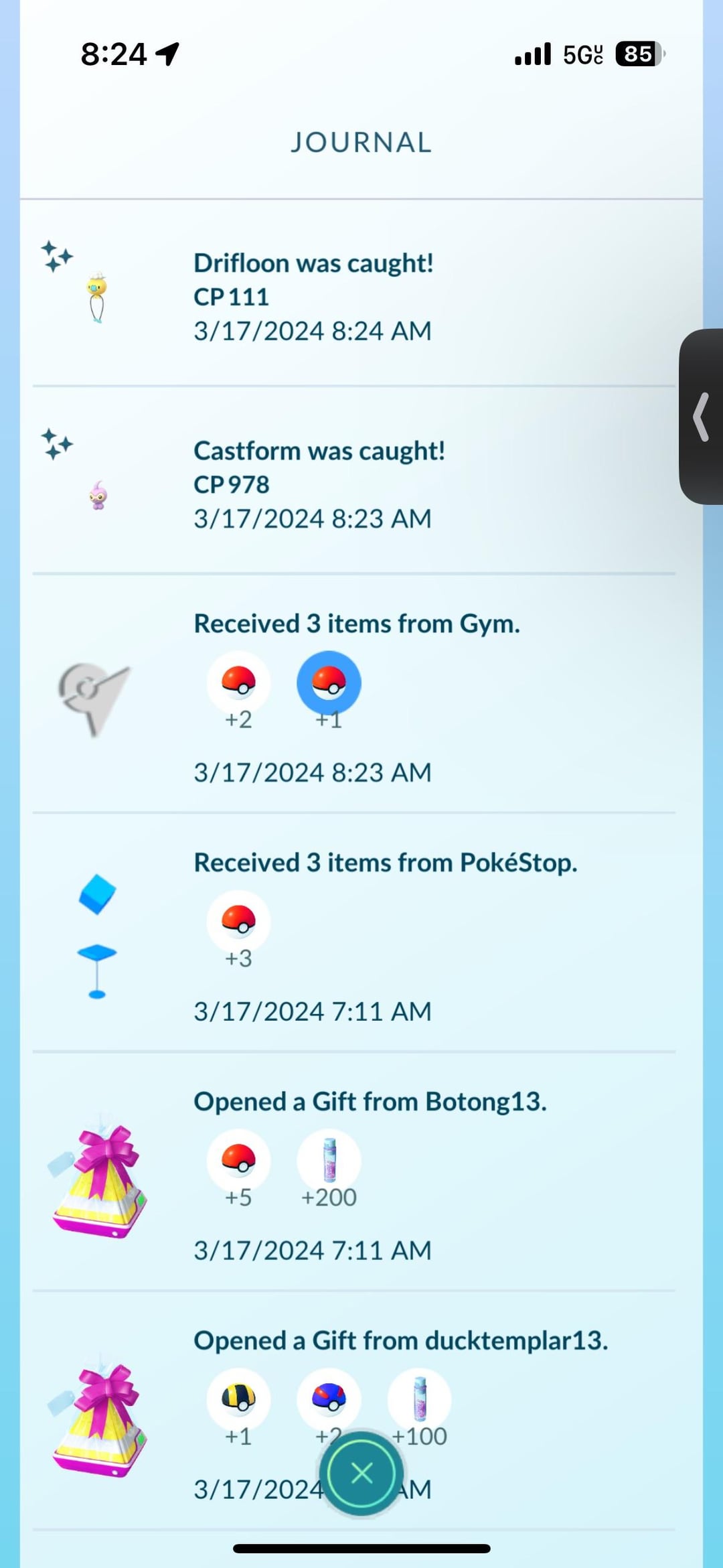Open the side panel arrow handle
723x1568 pixels.
click(701, 417)
